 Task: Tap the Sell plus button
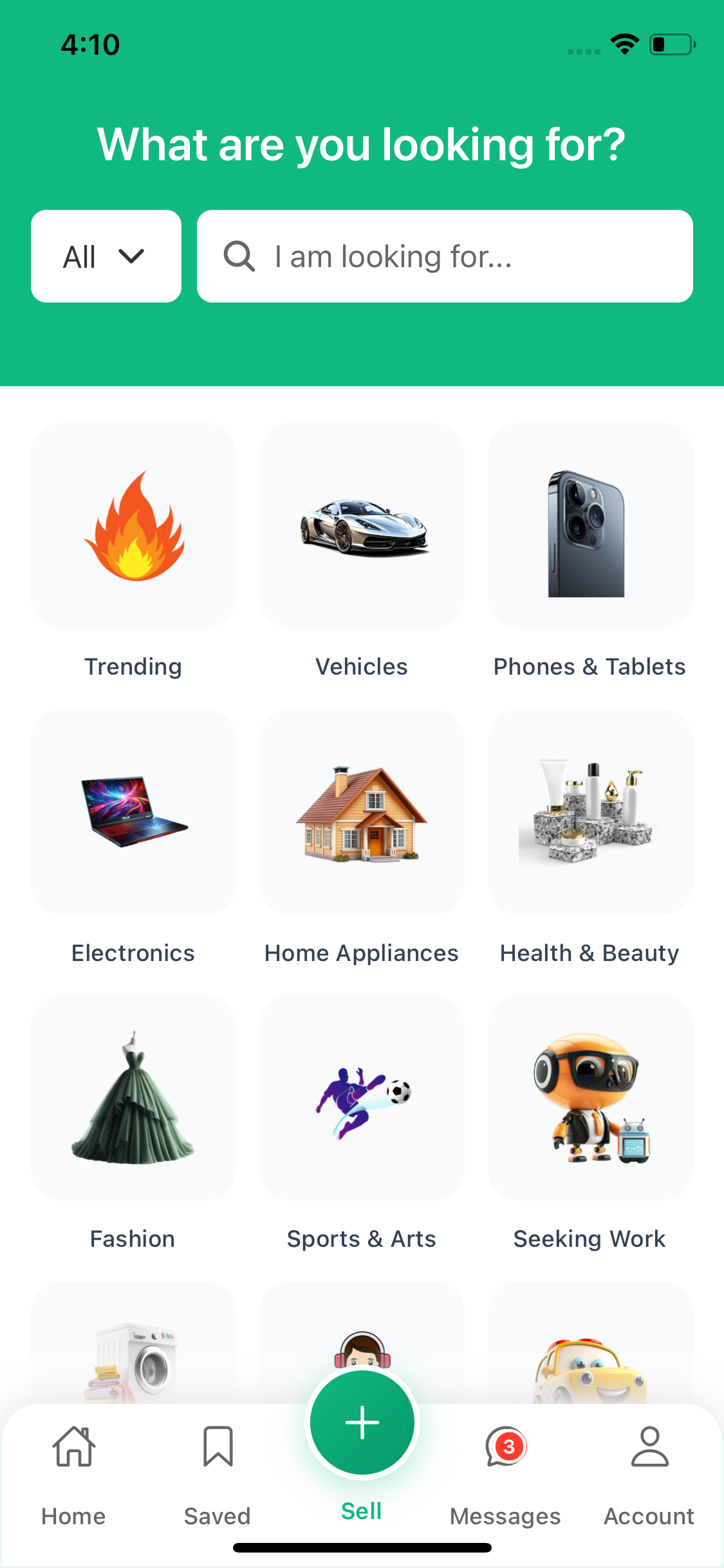[362, 1423]
